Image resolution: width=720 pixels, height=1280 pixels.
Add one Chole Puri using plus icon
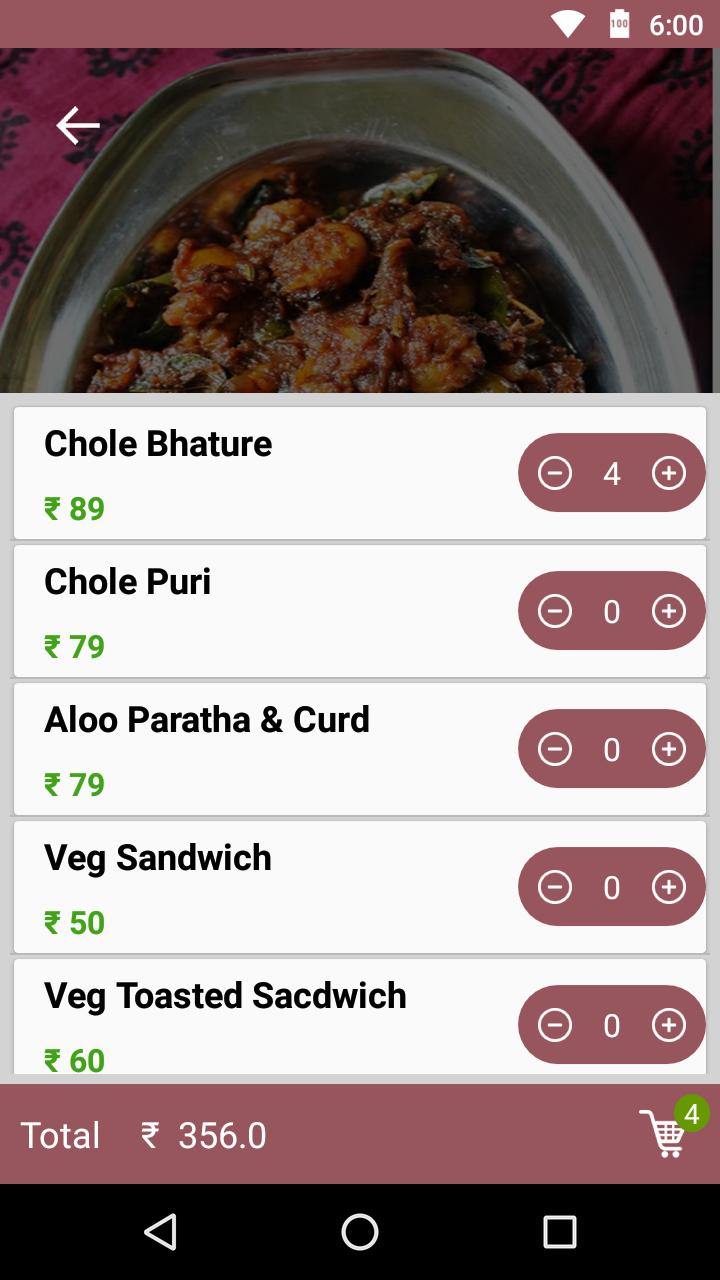tap(670, 611)
